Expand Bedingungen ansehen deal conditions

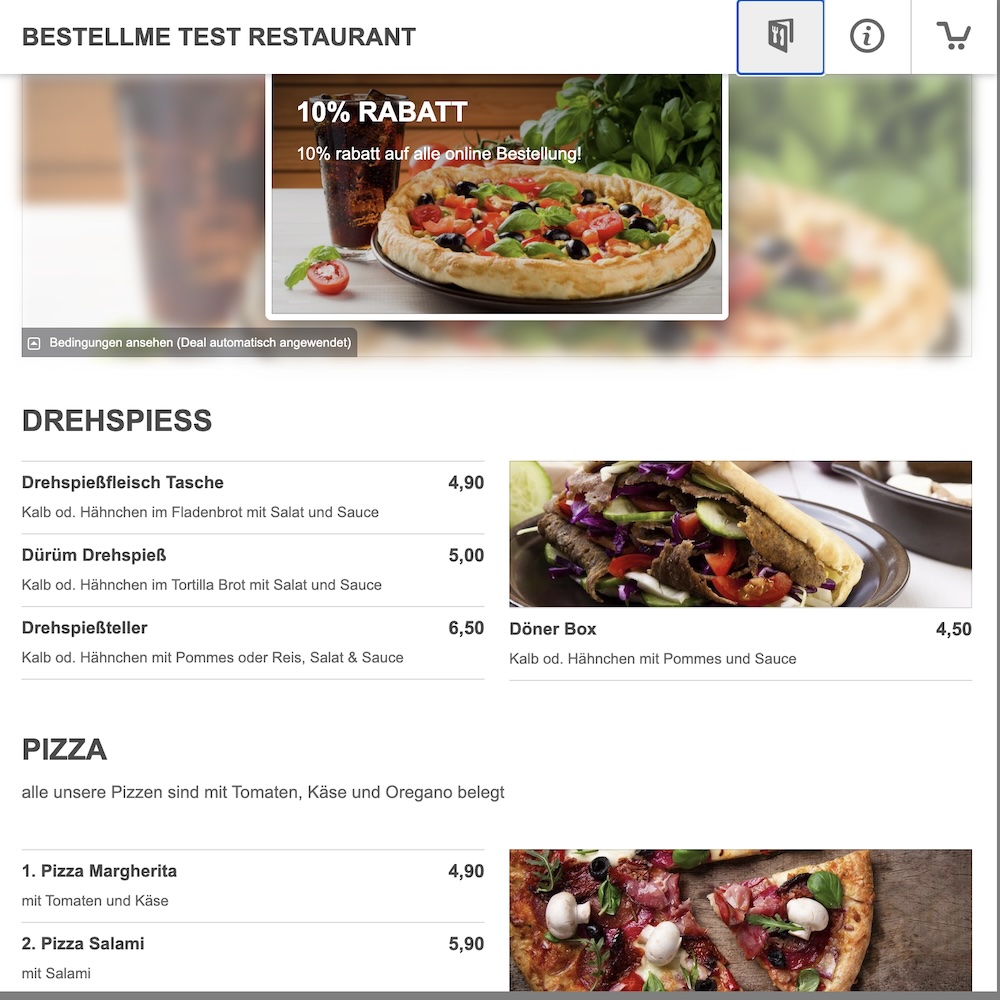[x=190, y=343]
